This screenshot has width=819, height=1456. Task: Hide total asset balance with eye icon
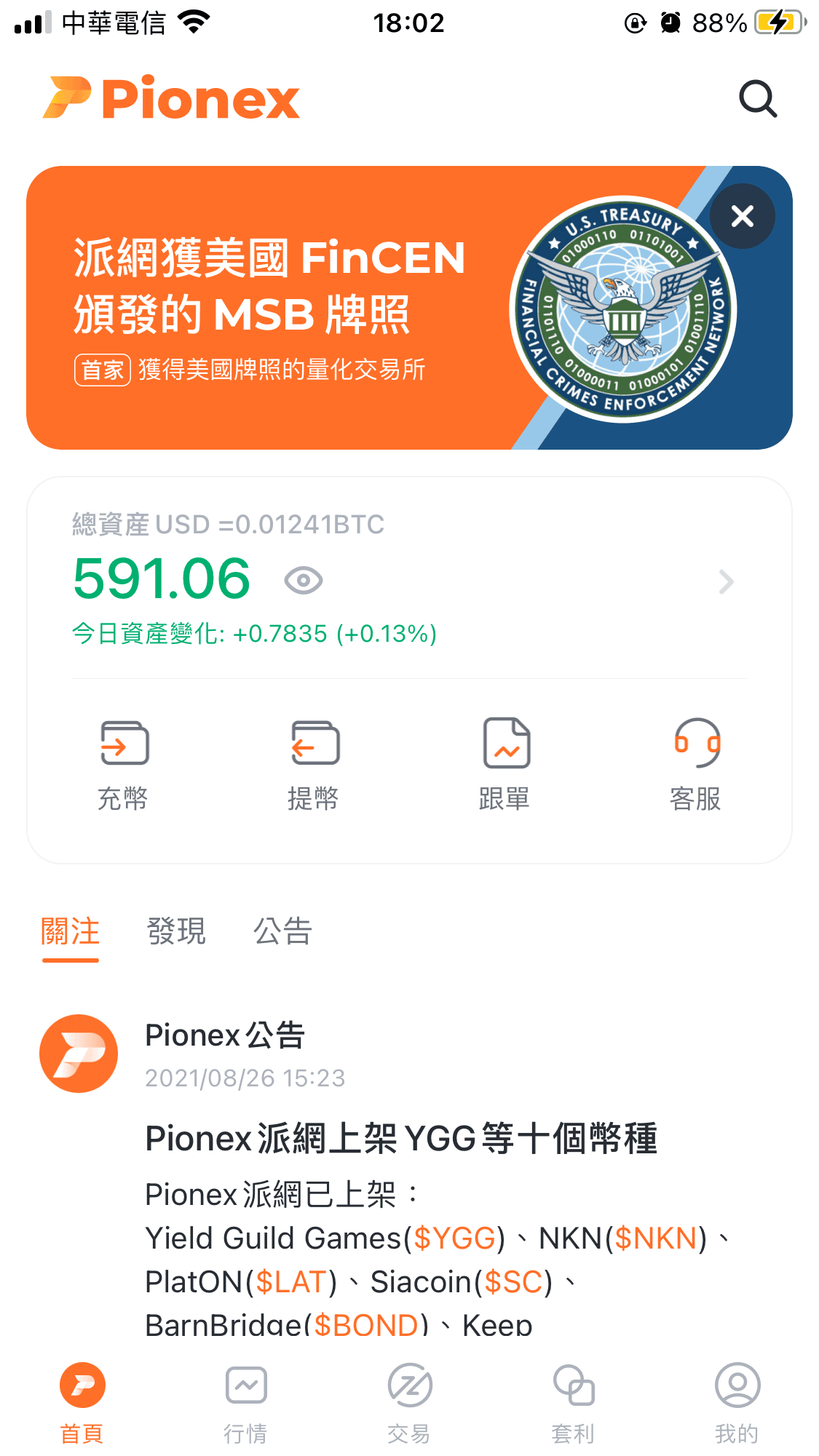click(x=304, y=581)
